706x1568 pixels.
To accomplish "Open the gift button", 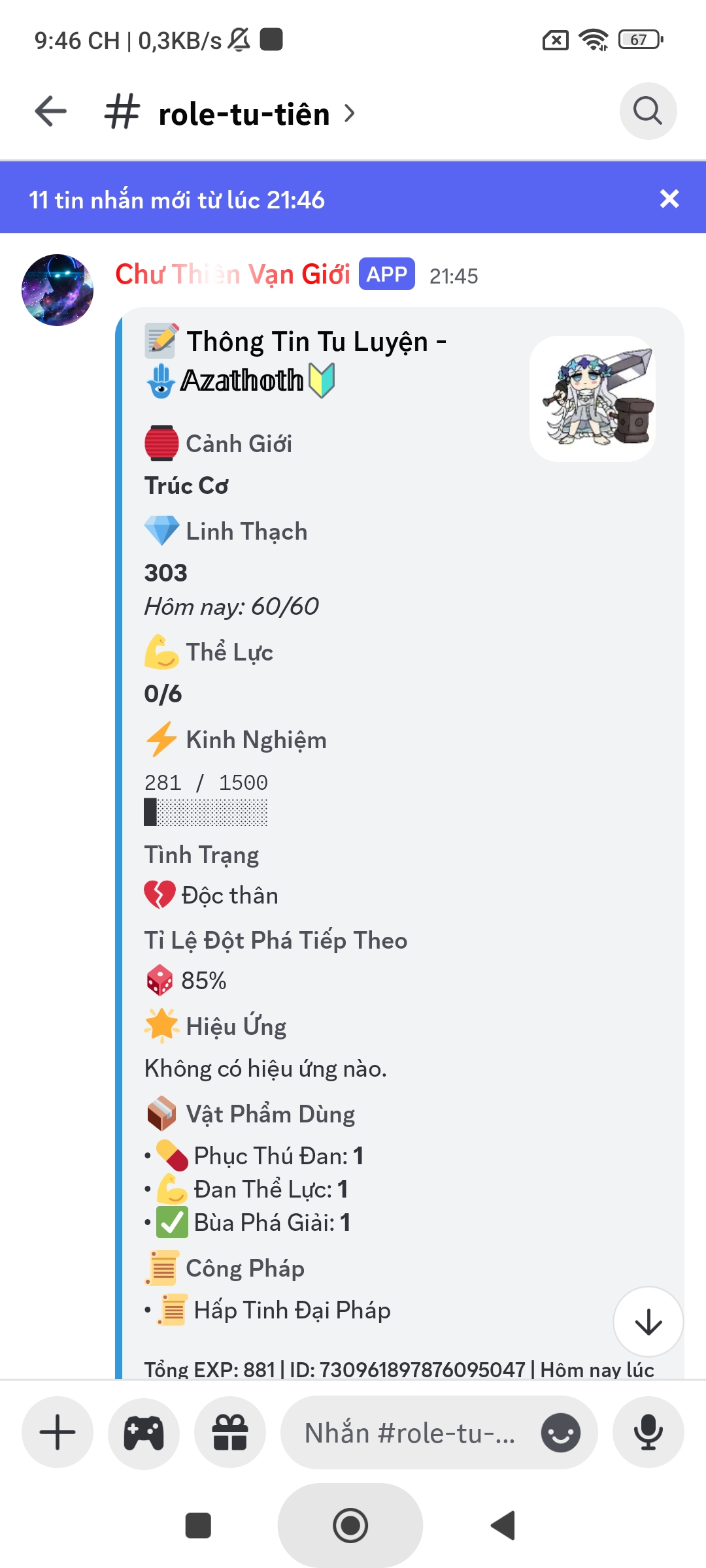I will (230, 1432).
